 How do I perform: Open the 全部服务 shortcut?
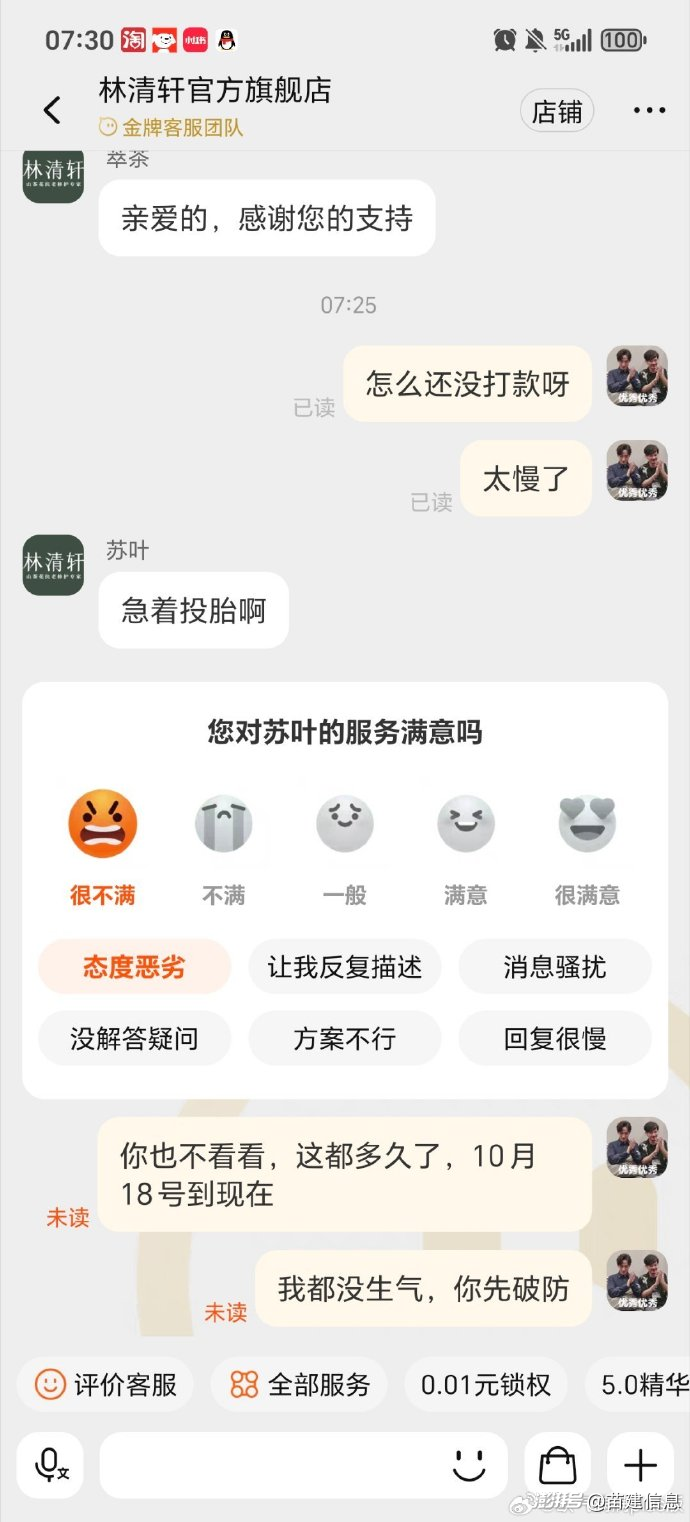tap(300, 1384)
